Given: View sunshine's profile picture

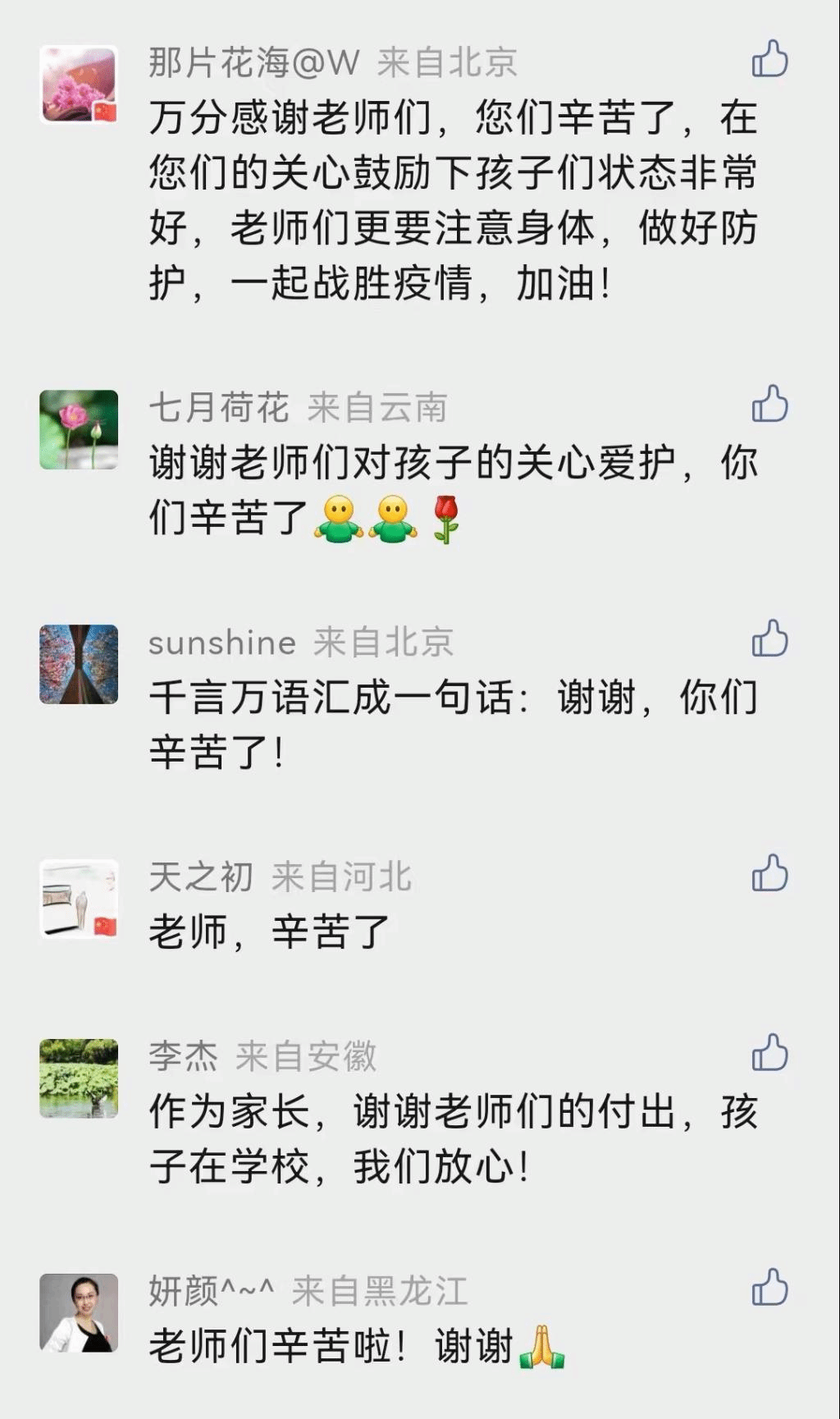Looking at the screenshot, I should [80, 665].
